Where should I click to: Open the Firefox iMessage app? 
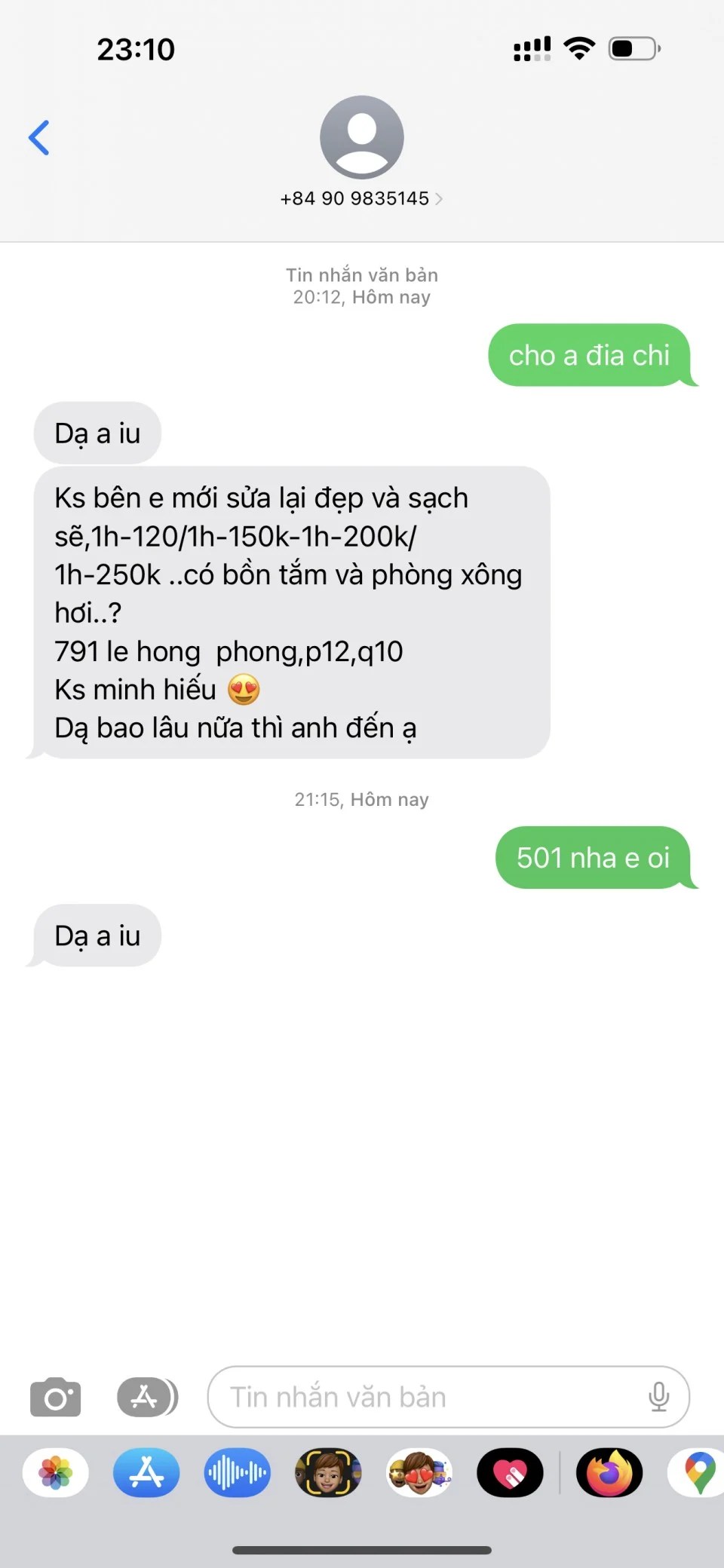point(609,1472)
